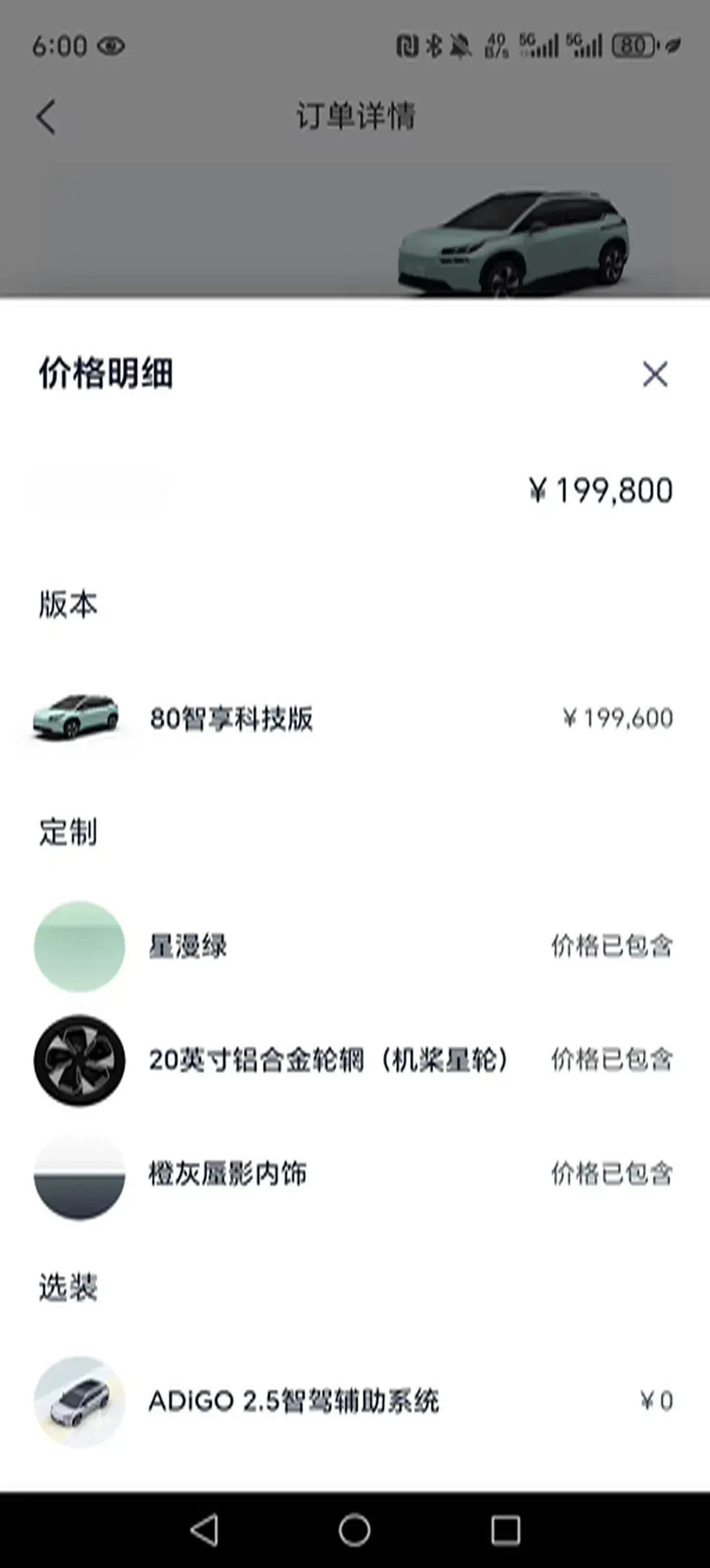Close the 价格明细 price sheet
This screenshot has width=710, height=1568.
[x=654, y=374]
